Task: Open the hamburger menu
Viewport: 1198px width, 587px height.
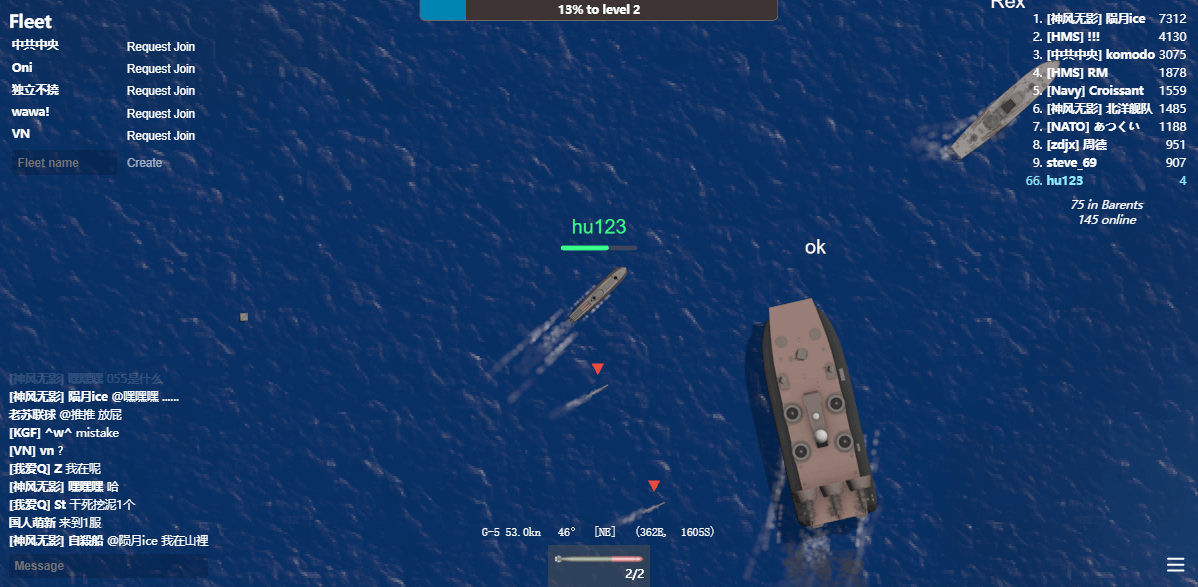Action: coord(1175,565)
